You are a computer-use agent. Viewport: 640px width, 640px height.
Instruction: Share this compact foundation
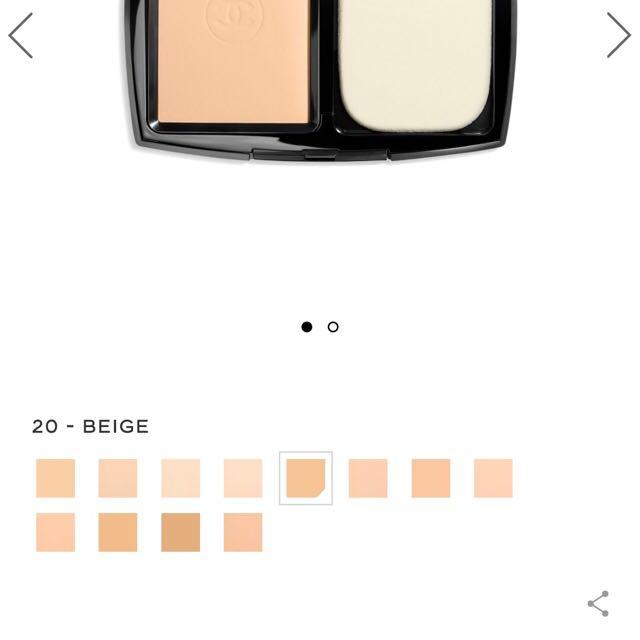point(598,603)
